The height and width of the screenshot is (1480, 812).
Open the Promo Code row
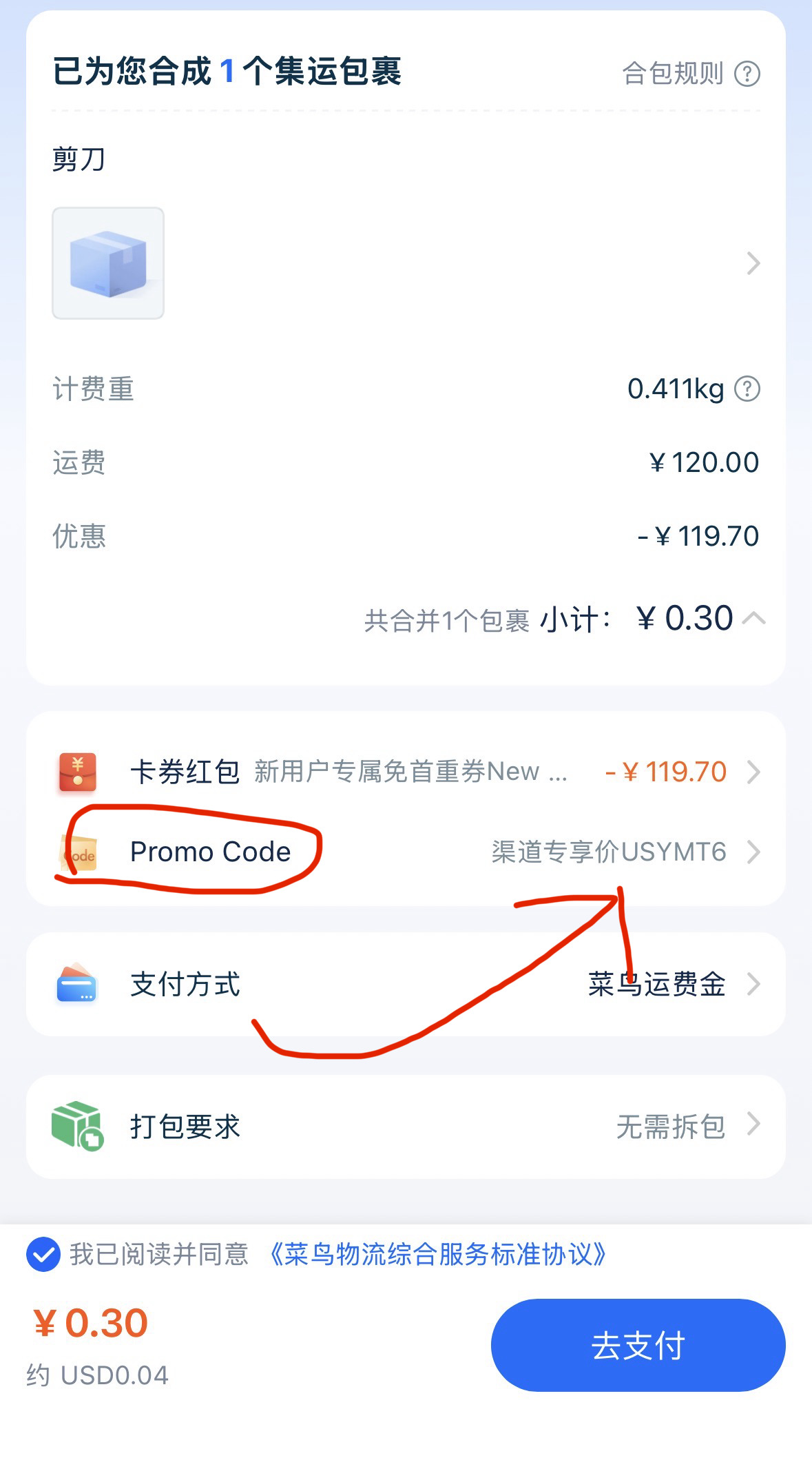pyautogui.click(x=406, y=852)
